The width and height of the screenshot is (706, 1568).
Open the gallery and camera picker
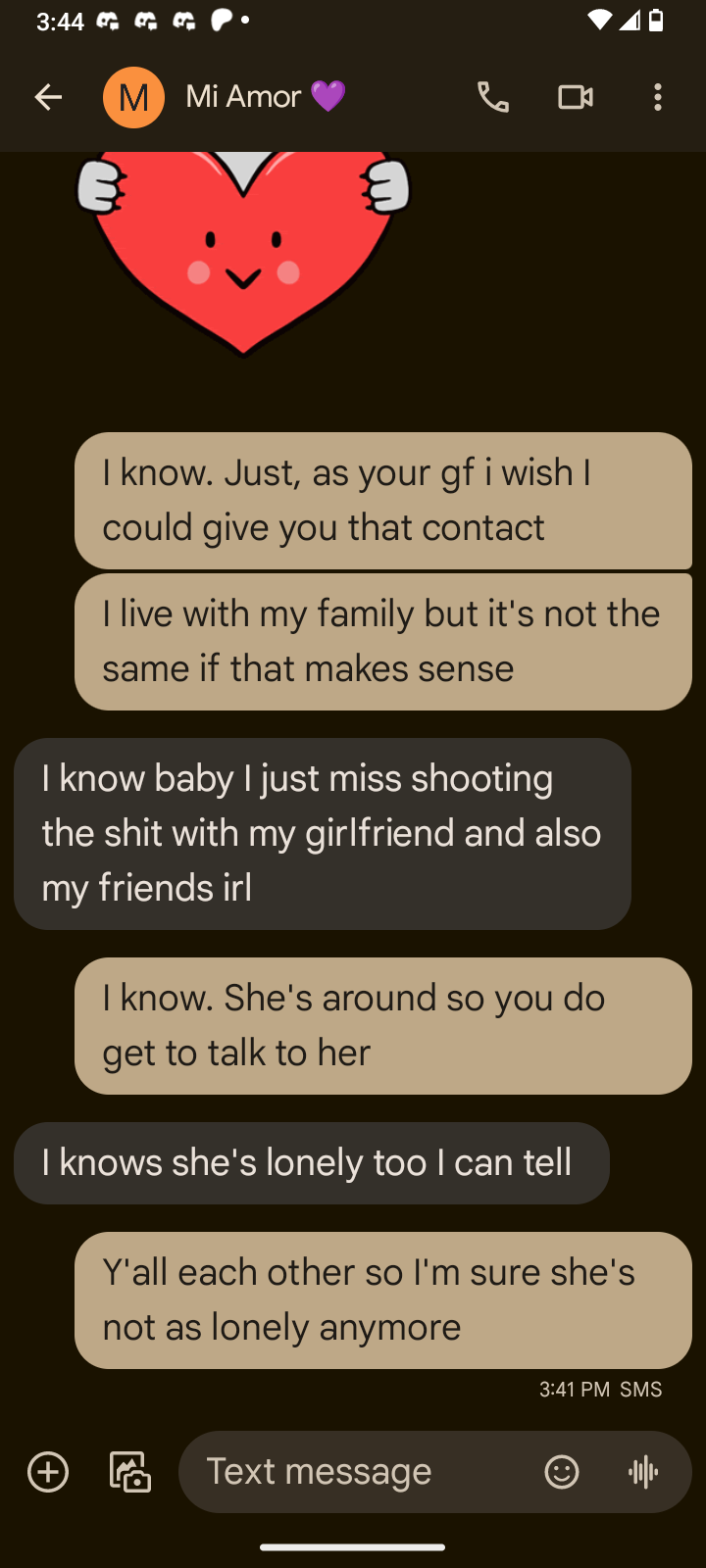[x=130, y=1472]
